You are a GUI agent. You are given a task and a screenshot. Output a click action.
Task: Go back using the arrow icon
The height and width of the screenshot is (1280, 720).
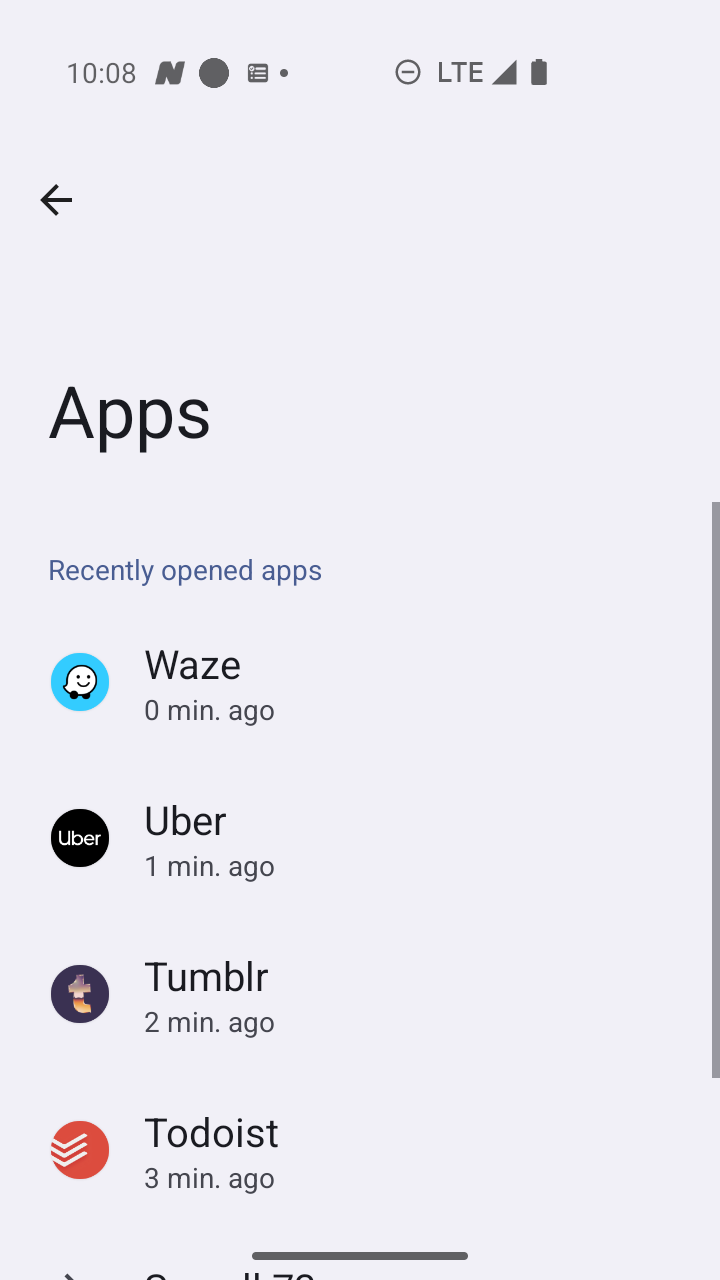coord(56,200)
